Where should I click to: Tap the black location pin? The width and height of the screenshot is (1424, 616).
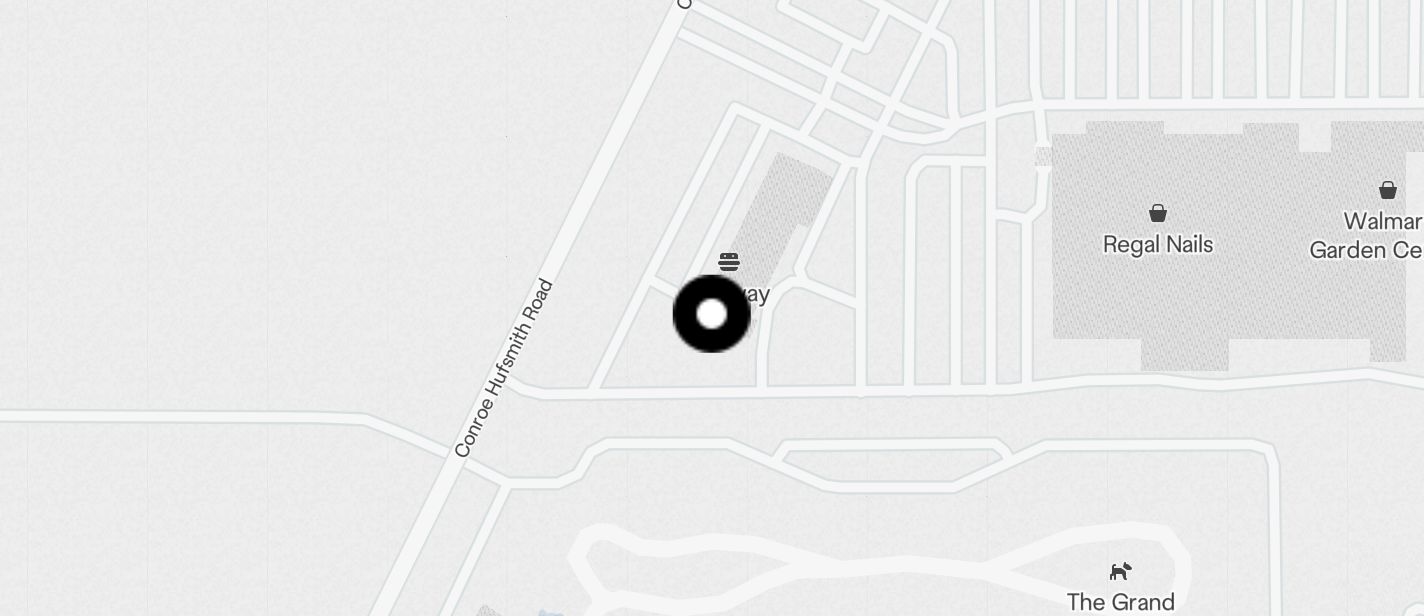[711, 314]
